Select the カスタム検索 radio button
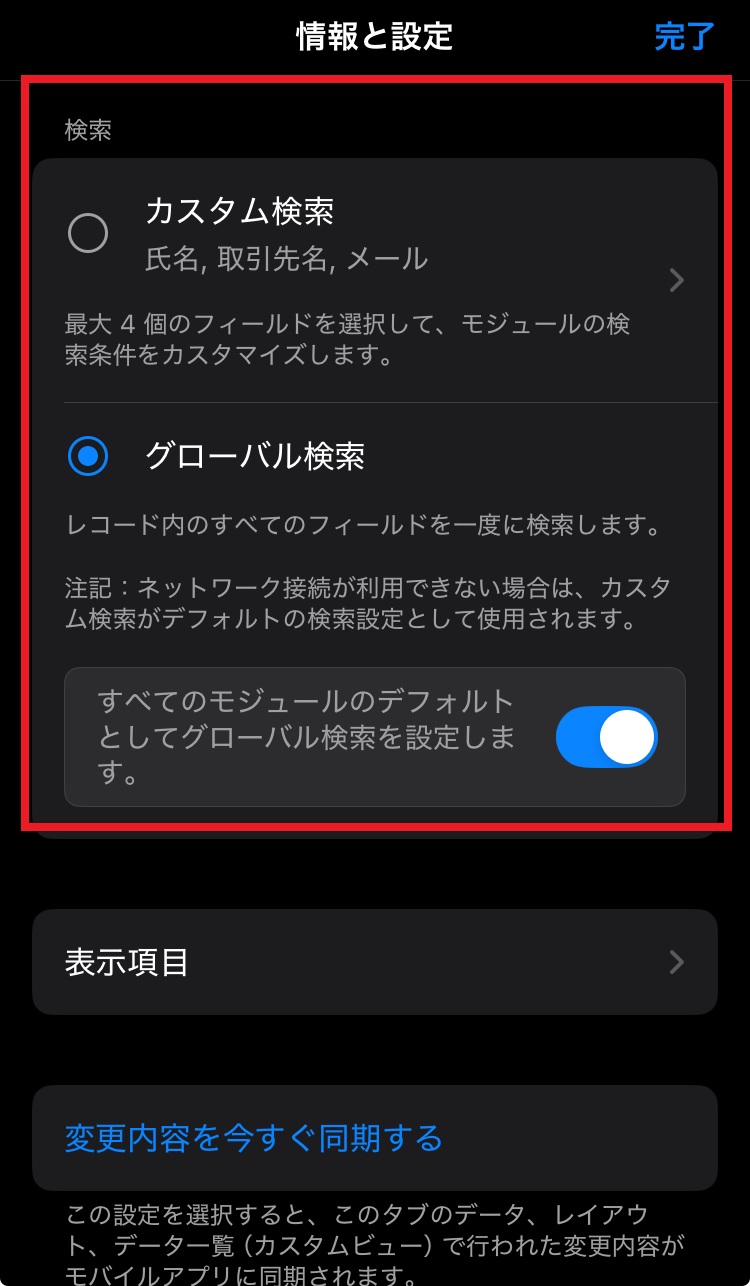 click(88, 234)
